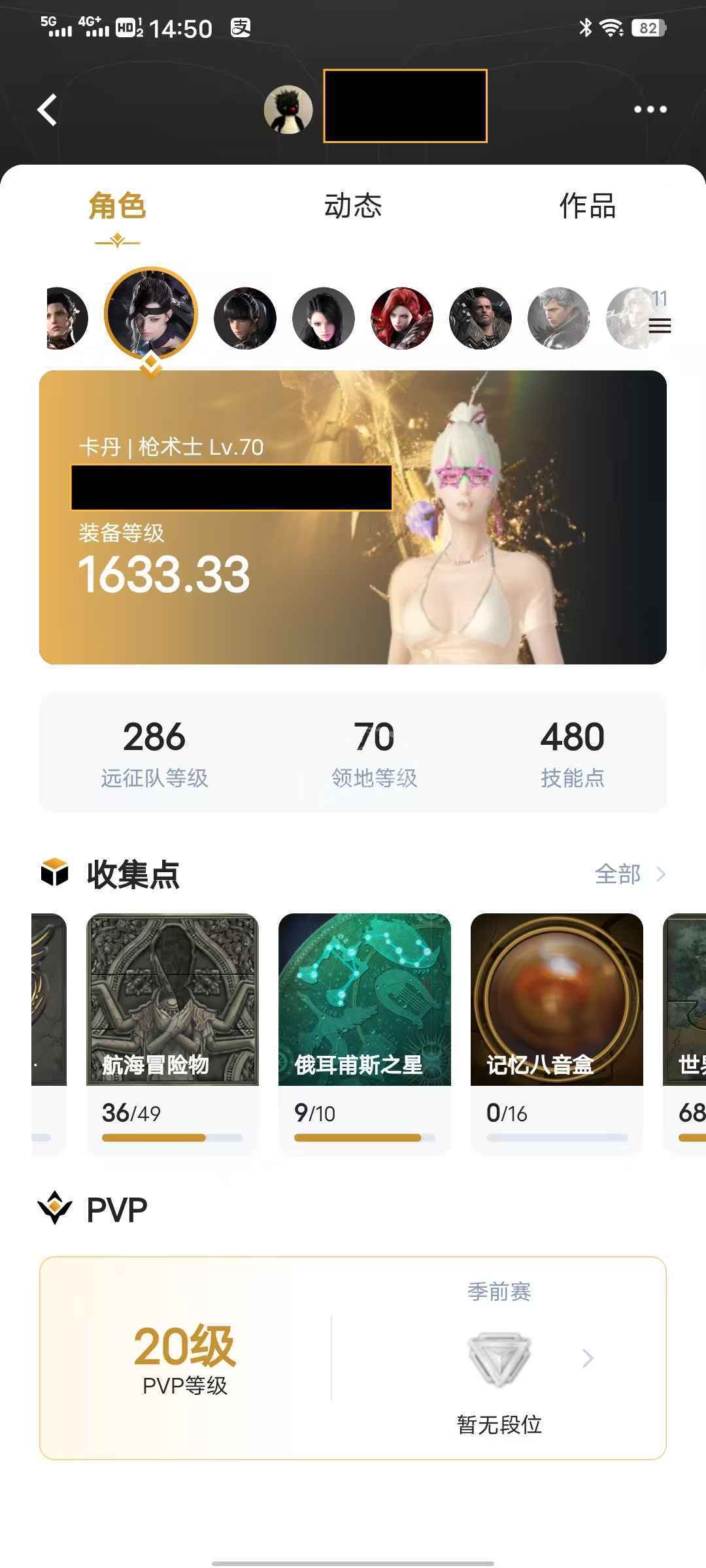Switch to the 动态 tab
This screenshot has height=1568, width=706.
tap(353, 206)
